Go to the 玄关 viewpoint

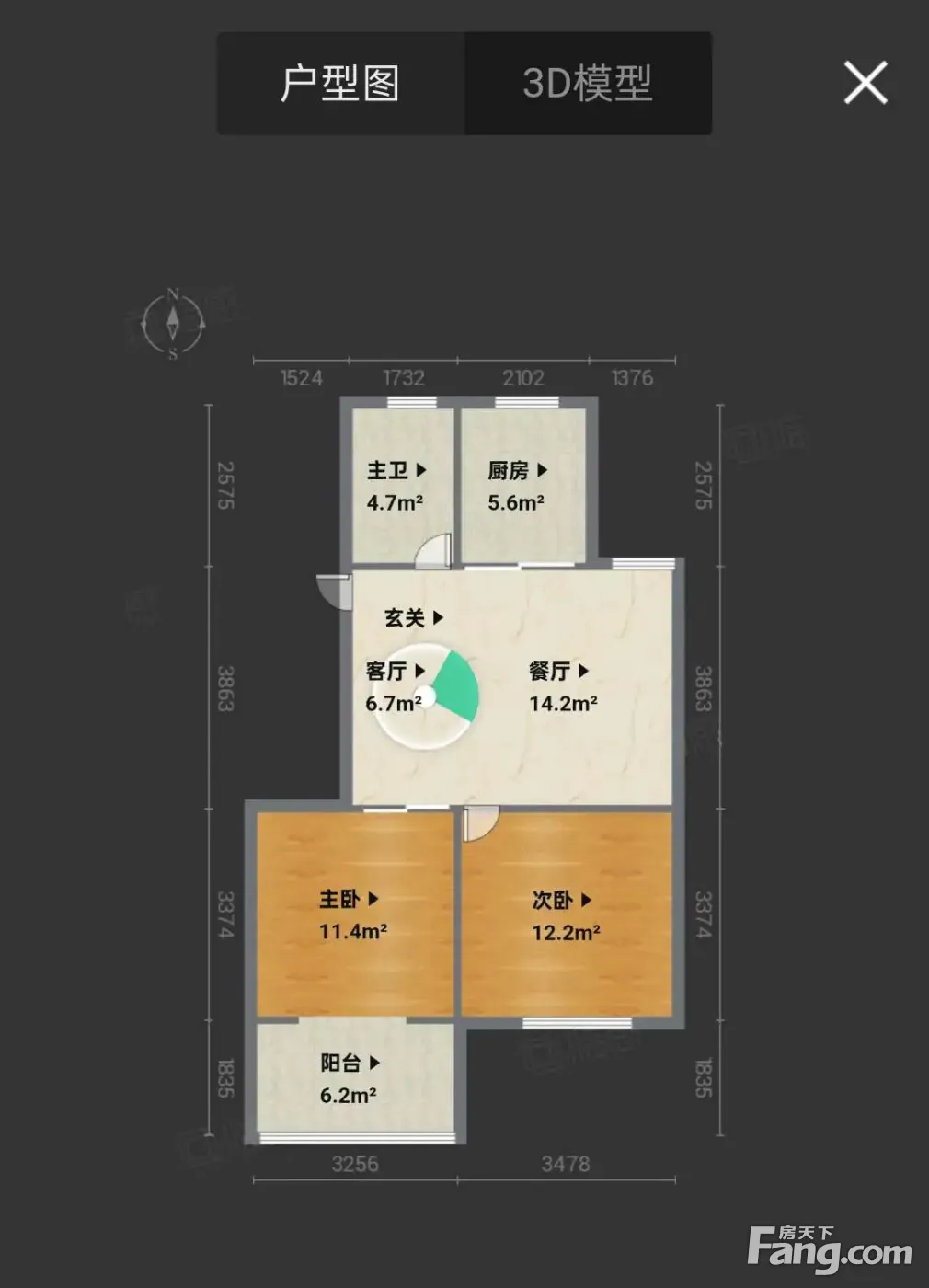click(414, 617)
